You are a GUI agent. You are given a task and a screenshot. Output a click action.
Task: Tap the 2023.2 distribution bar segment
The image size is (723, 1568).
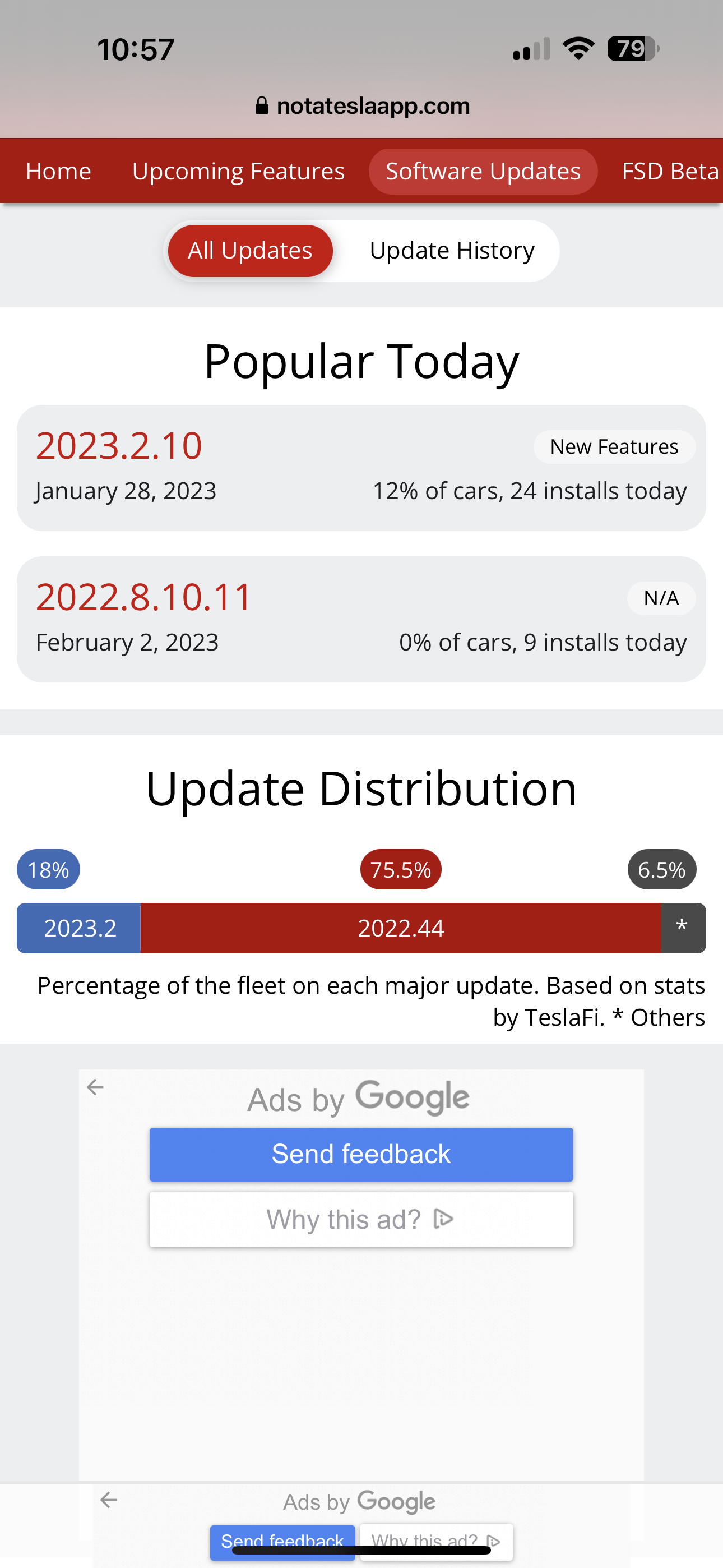pos(79,928)
